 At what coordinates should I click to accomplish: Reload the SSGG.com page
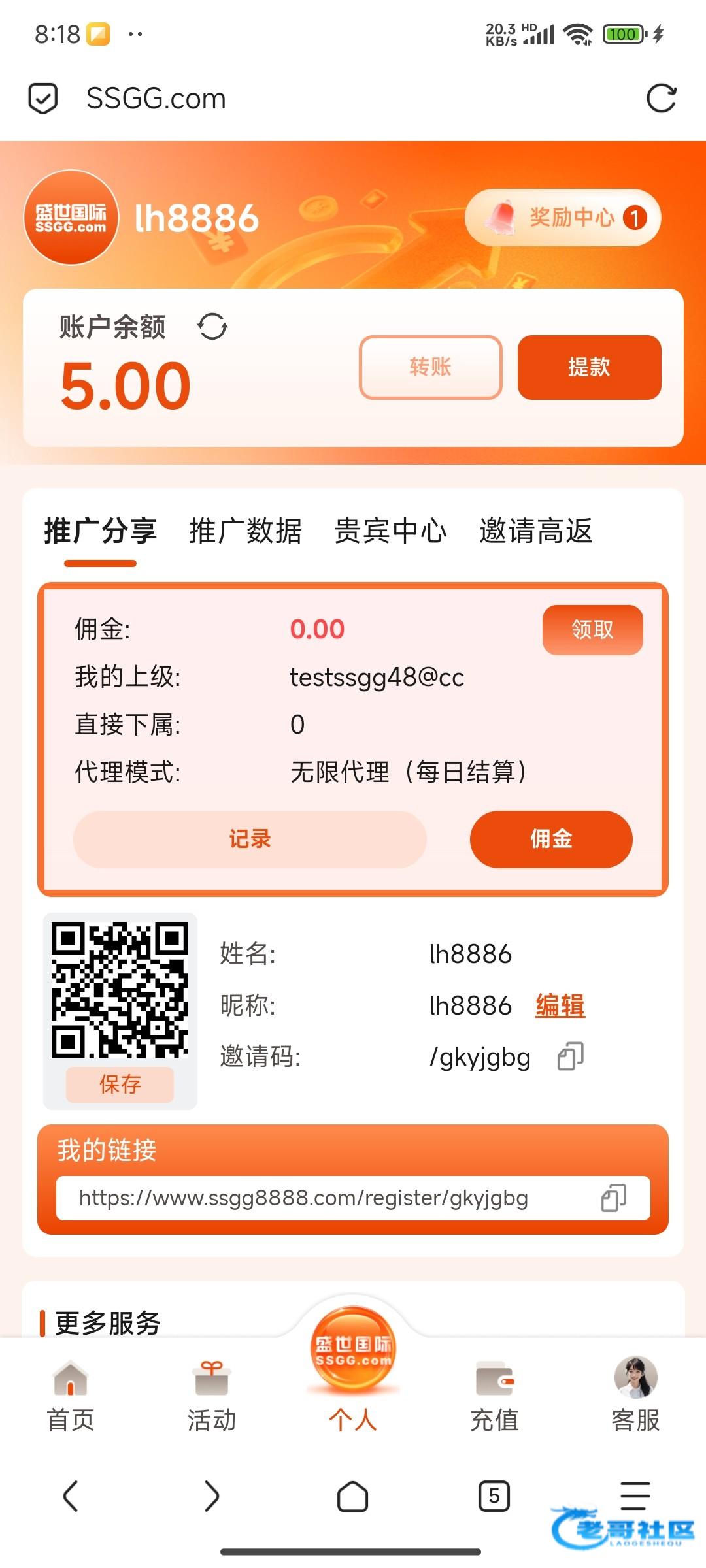point(661,99)
